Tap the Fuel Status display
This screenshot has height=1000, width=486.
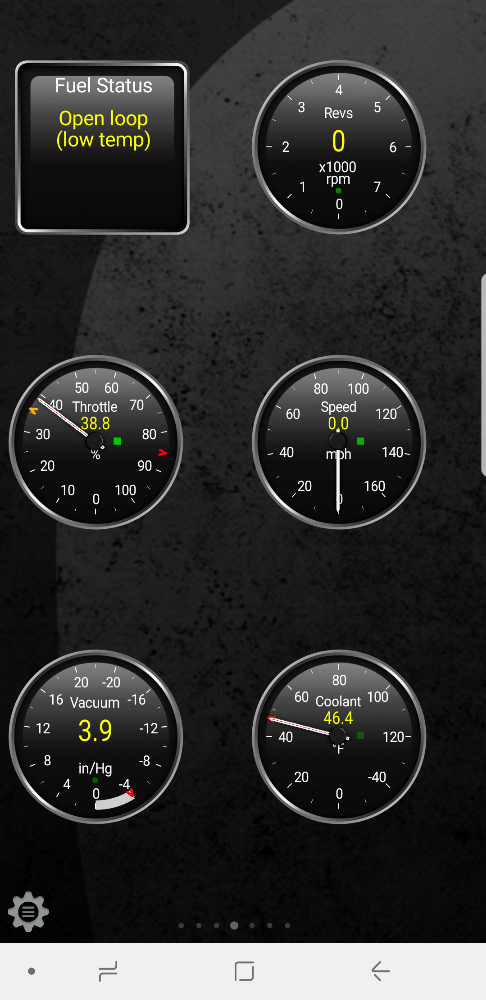pyautogui.click(x=102, y=147)
